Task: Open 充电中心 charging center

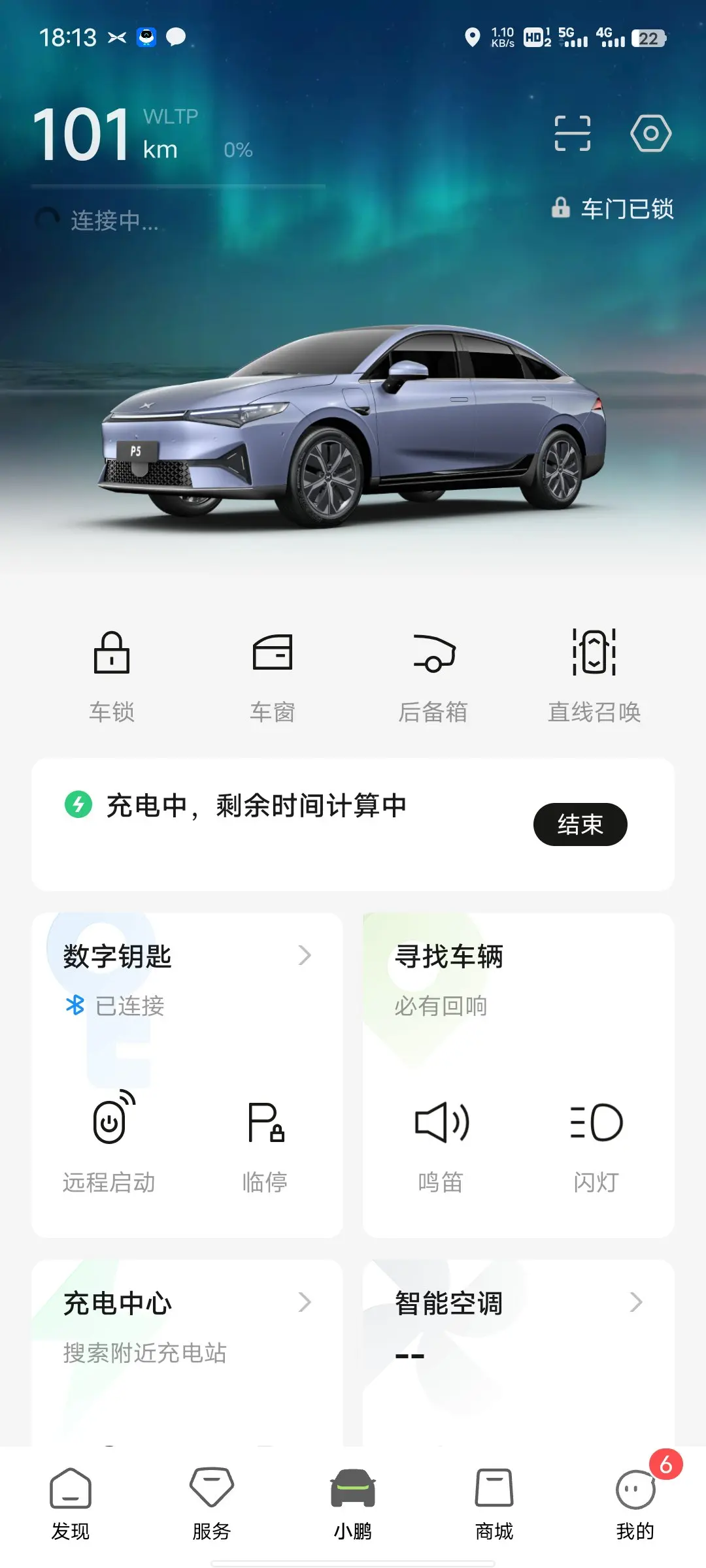Action: tap(187, 1303)
